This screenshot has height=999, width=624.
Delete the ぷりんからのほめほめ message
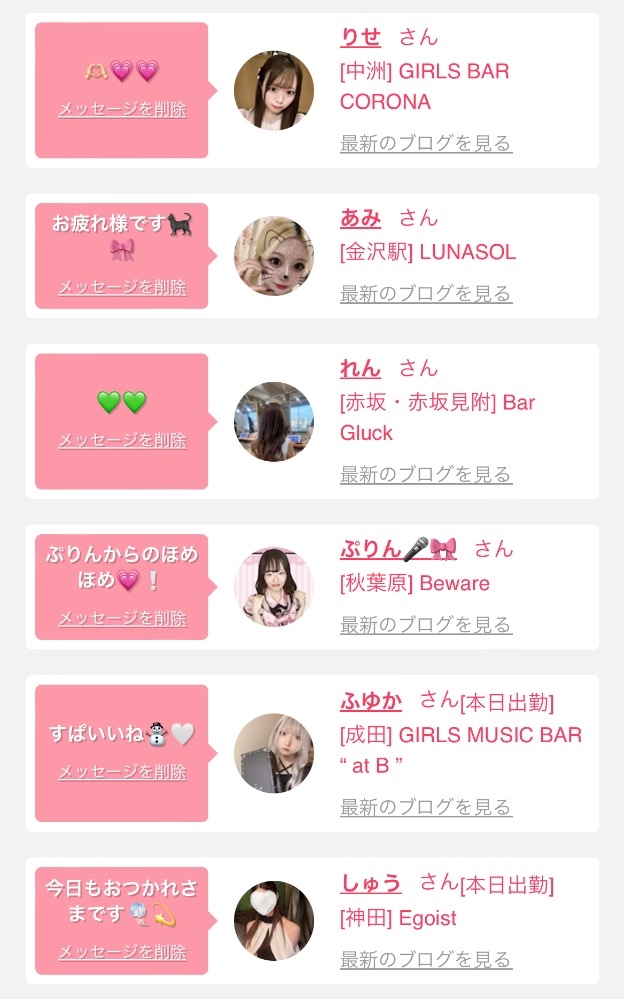(122, 618)
